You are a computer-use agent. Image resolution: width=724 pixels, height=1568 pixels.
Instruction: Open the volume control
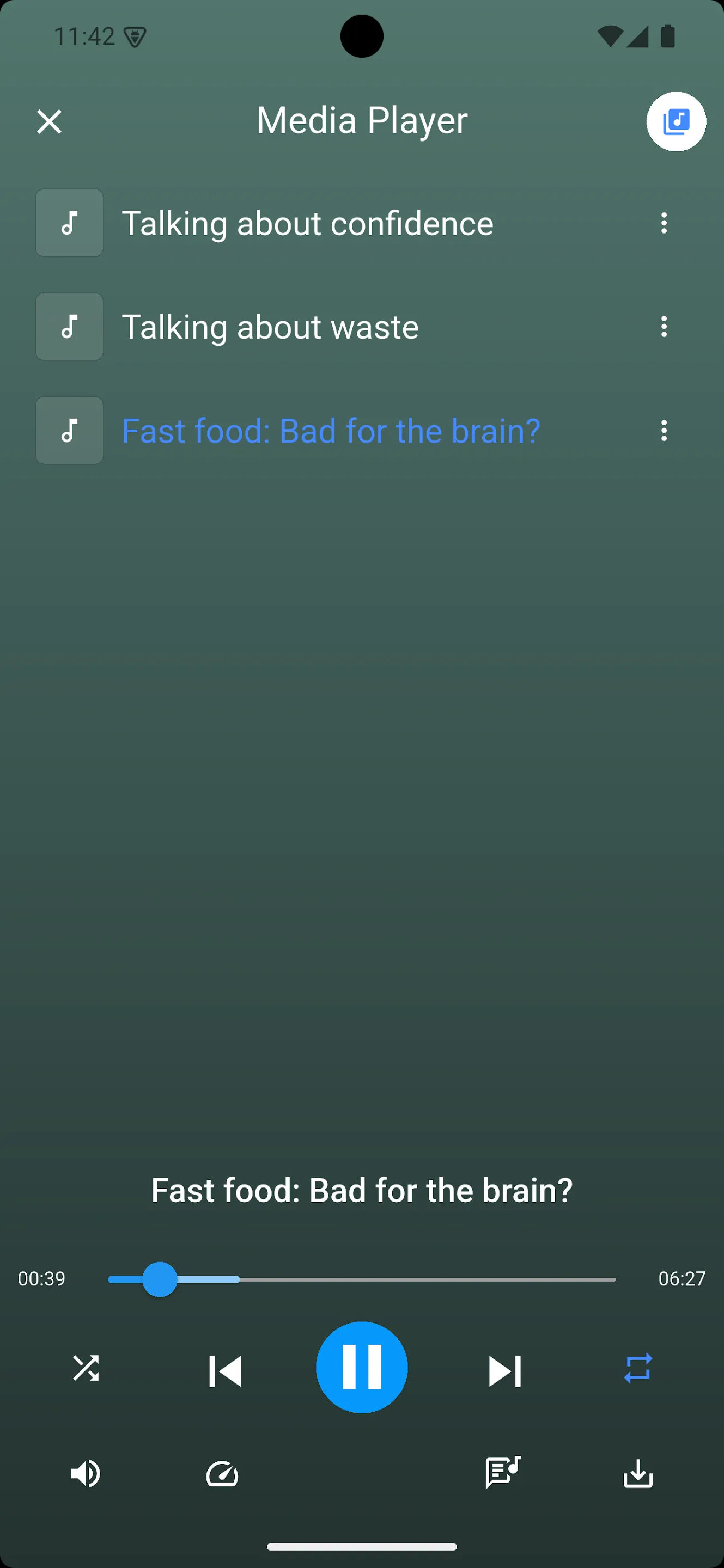[x=86, y=1474]
